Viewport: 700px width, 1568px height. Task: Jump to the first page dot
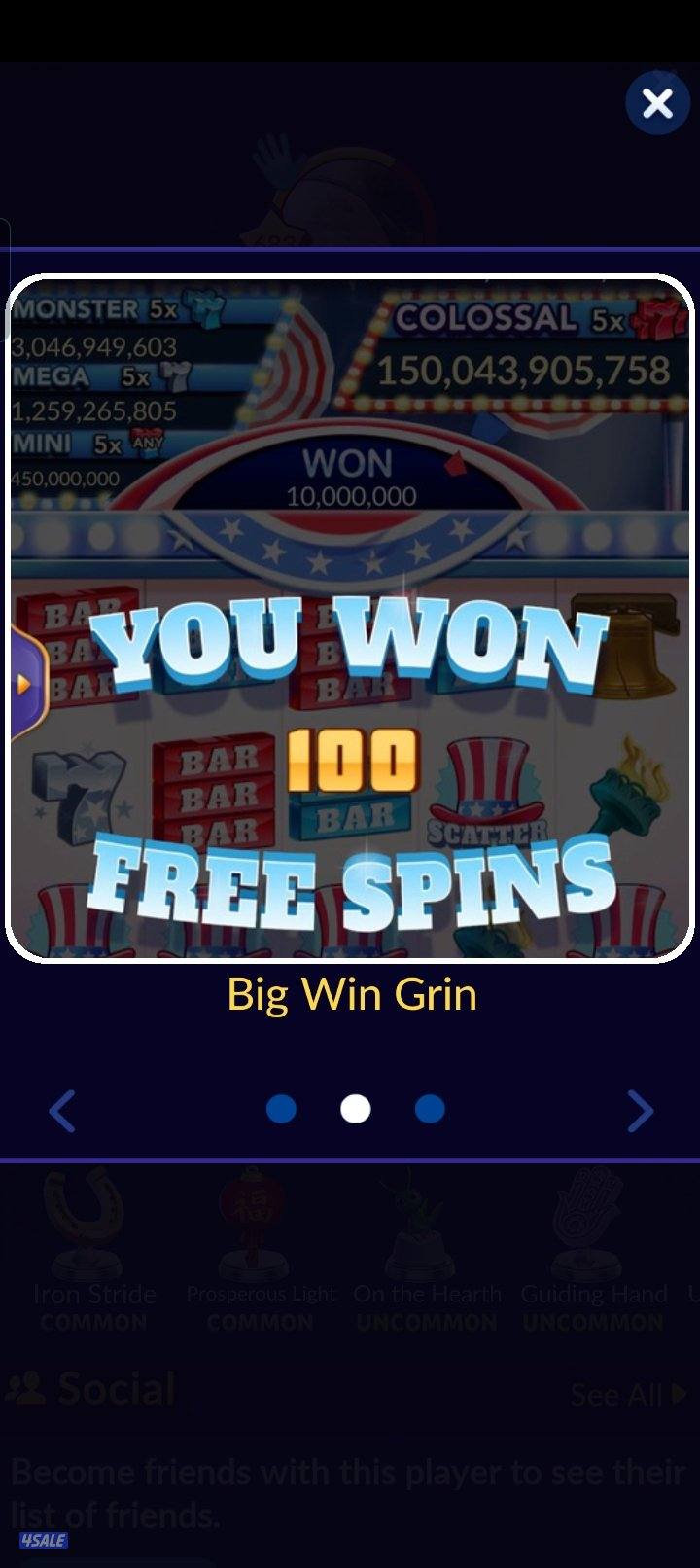[x=281, y=1109]
